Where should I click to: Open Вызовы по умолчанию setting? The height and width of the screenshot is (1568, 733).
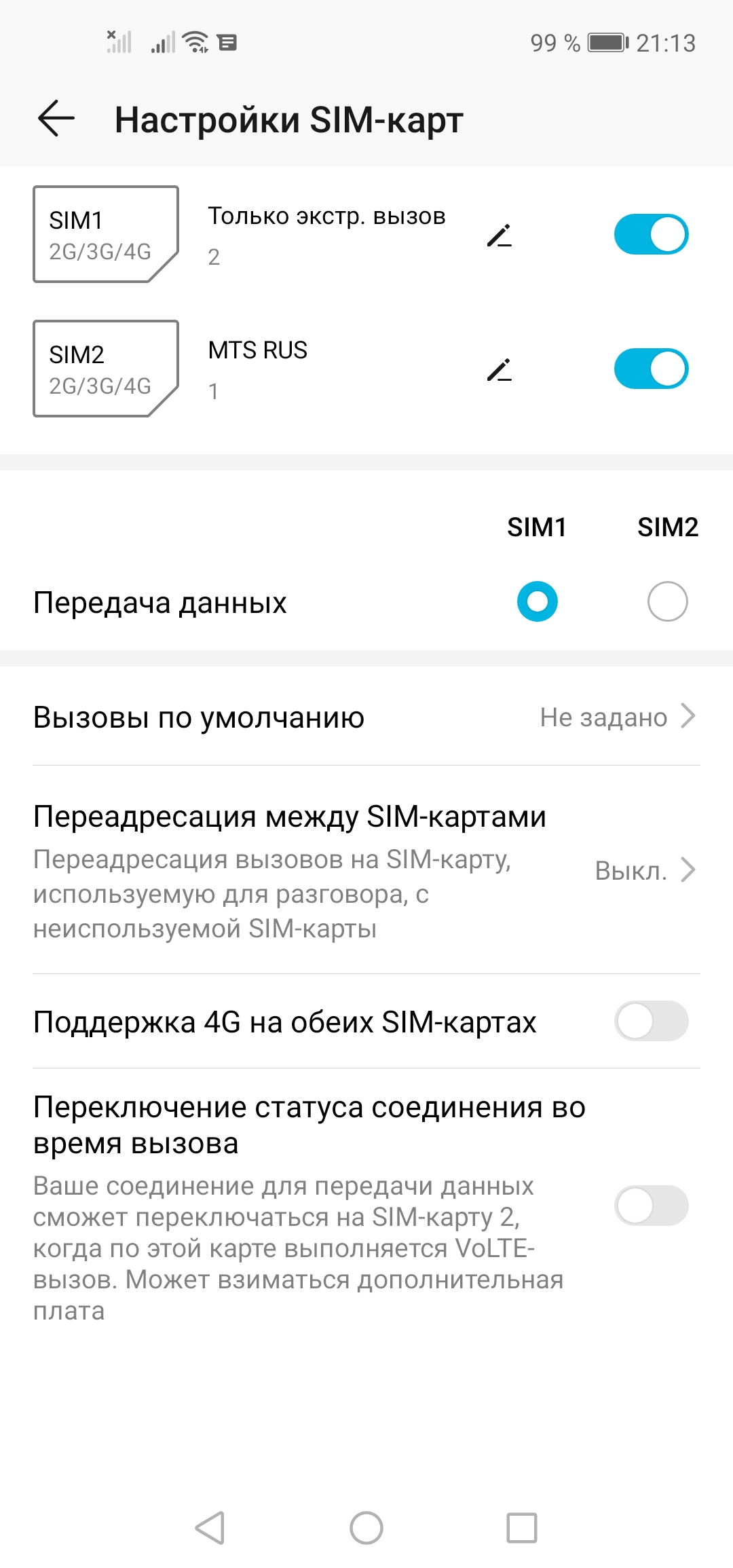(x=366, y=717)
